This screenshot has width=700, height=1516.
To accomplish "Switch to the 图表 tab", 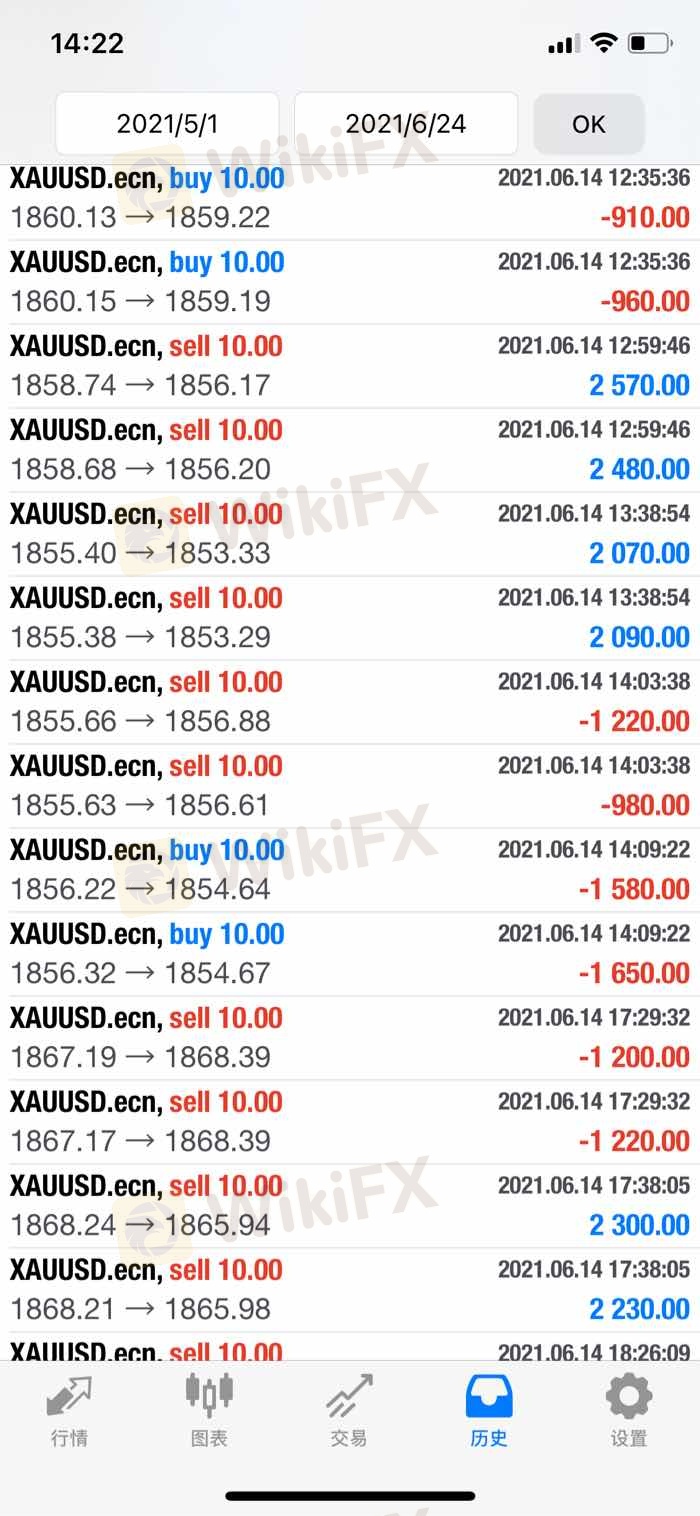I will pyautogui.click(x=210, y=1411).
